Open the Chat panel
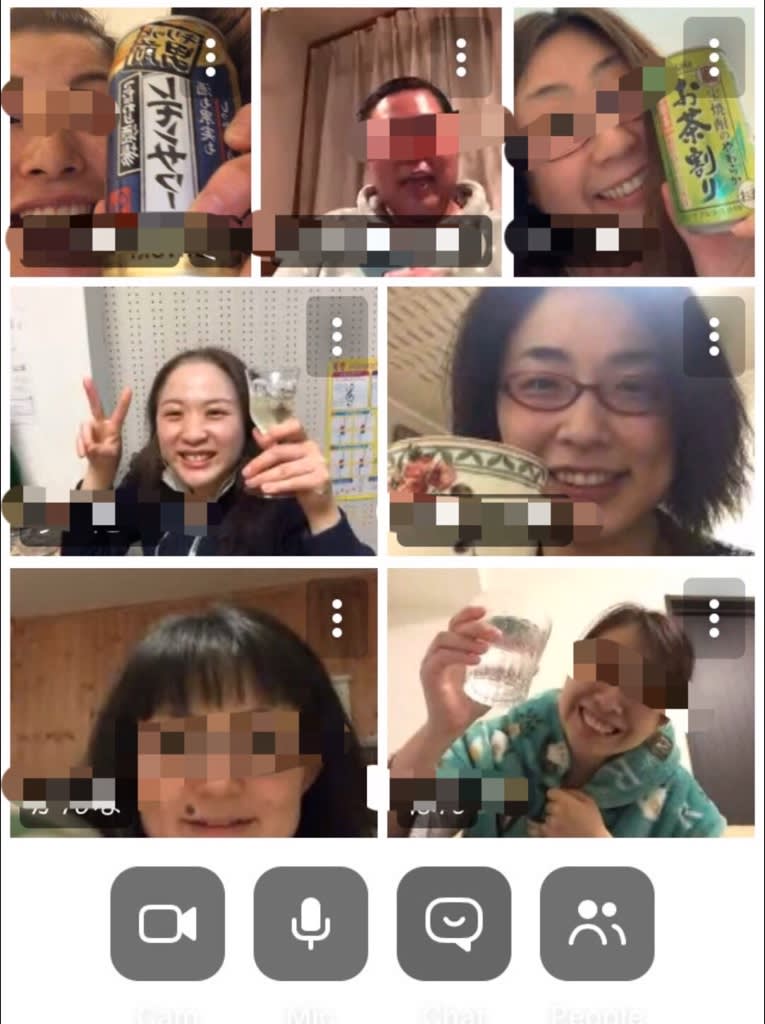Image resolution: width=765 pixels, height=1024 pixels. [x=454, y=923]
